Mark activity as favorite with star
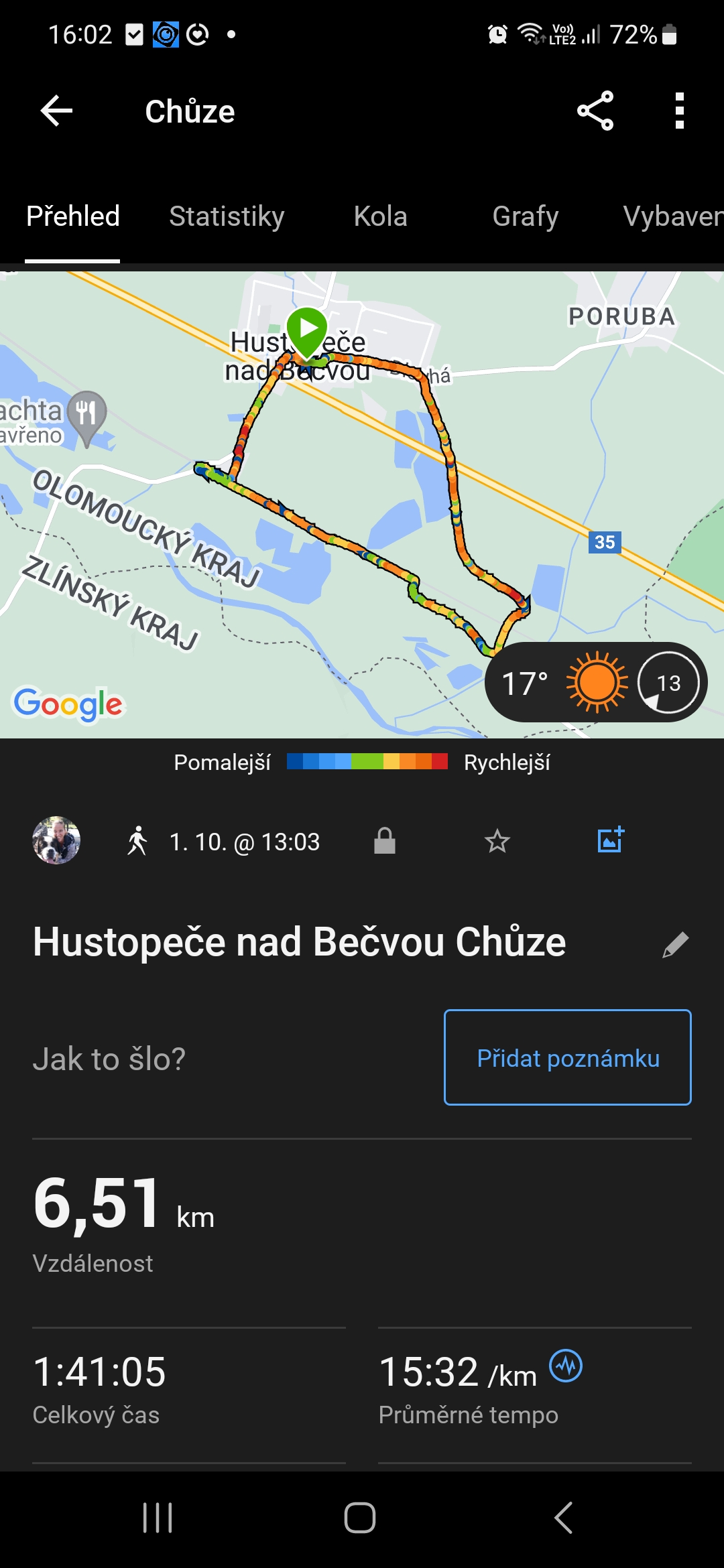724x1568 pixels. (497, 841)
